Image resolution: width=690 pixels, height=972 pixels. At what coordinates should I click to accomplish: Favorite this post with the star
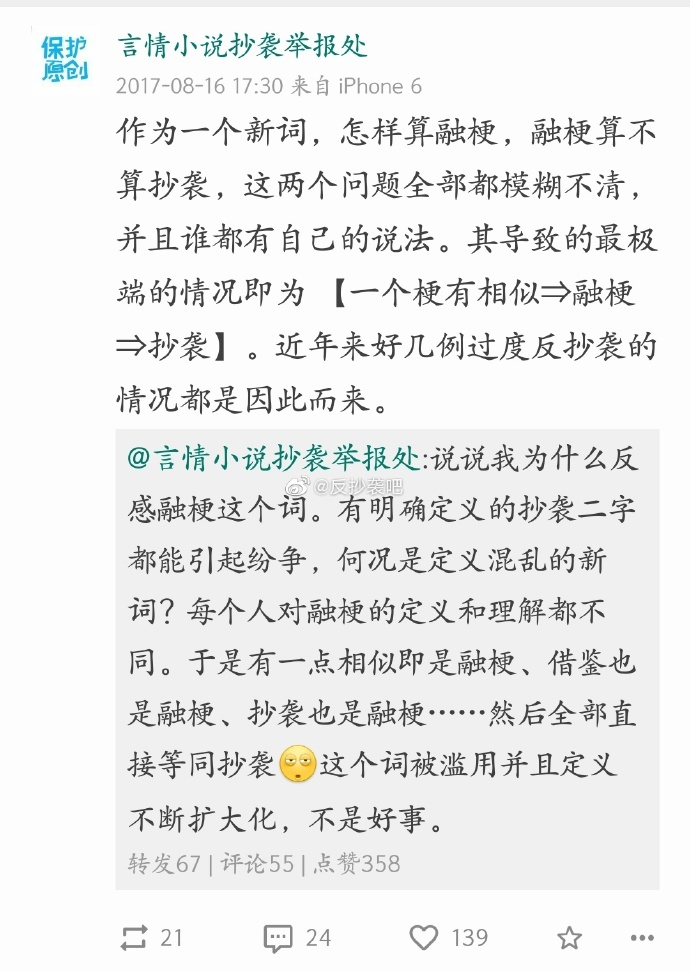pos(569,937)
